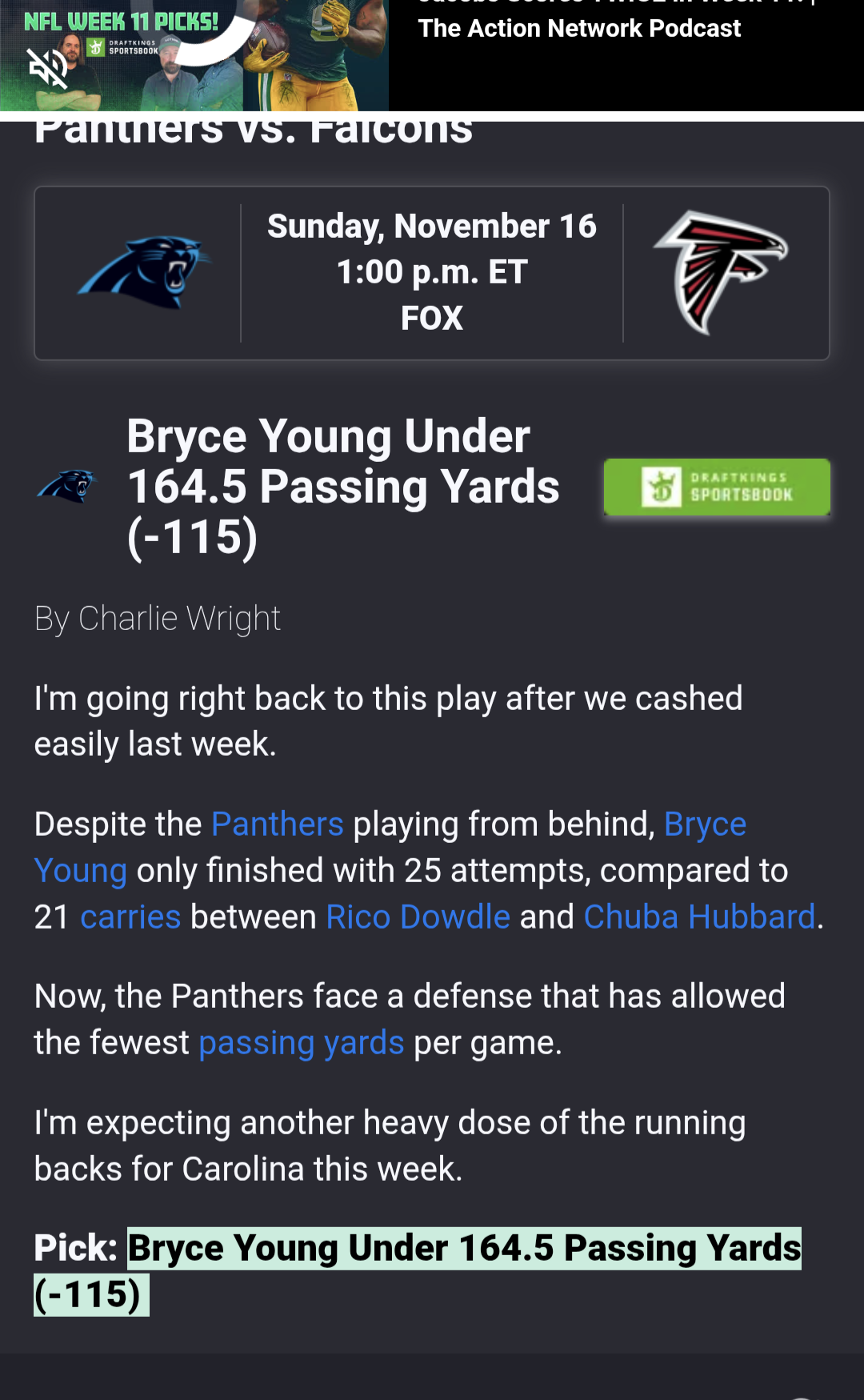864x1400 pixels.
Task: Open the Rico Dowdle player link
Action: [x=418, y=917]
